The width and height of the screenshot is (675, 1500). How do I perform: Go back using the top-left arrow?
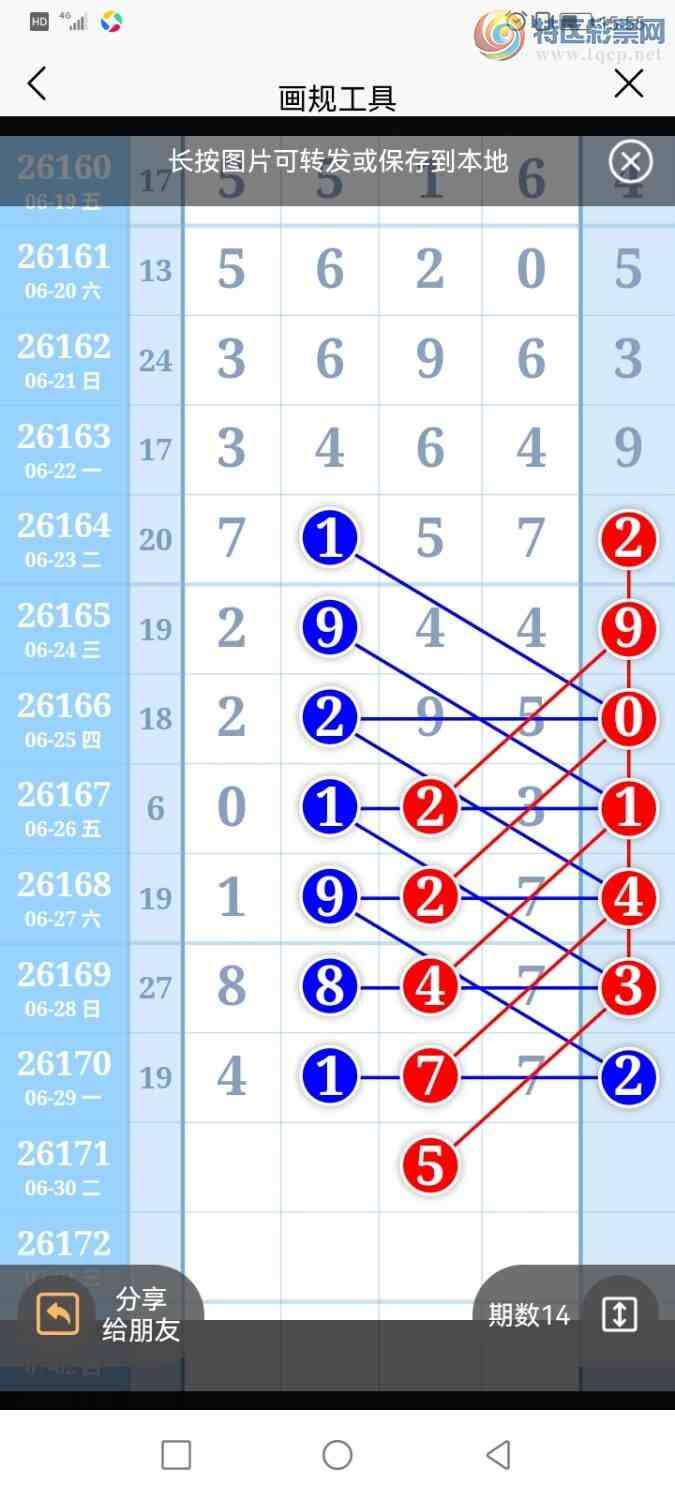click(x=37, y=84)
